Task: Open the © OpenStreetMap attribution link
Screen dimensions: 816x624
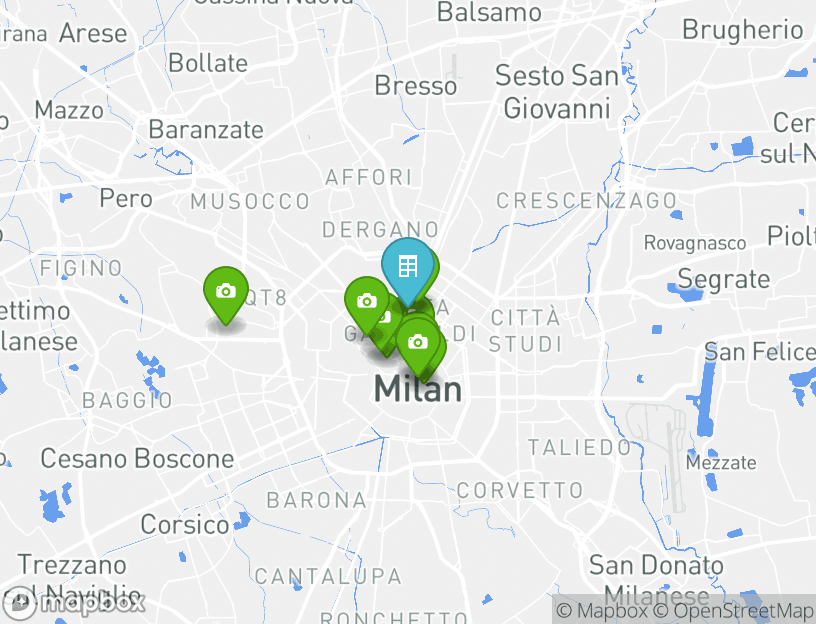Action: click(734, 610)
